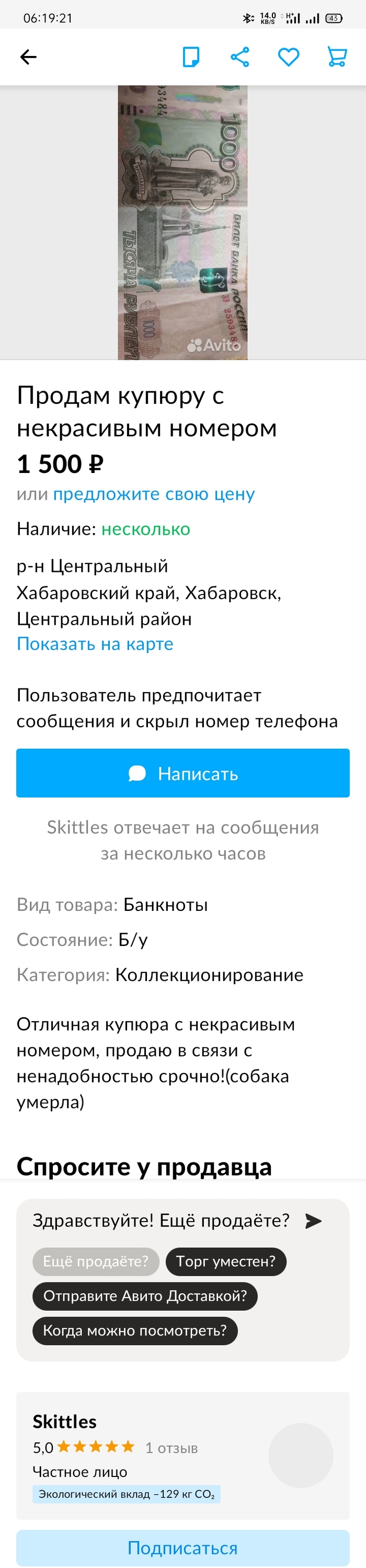Send the prefilled message with arrow icon
366x1568 pixels.
click(313, 1221)
